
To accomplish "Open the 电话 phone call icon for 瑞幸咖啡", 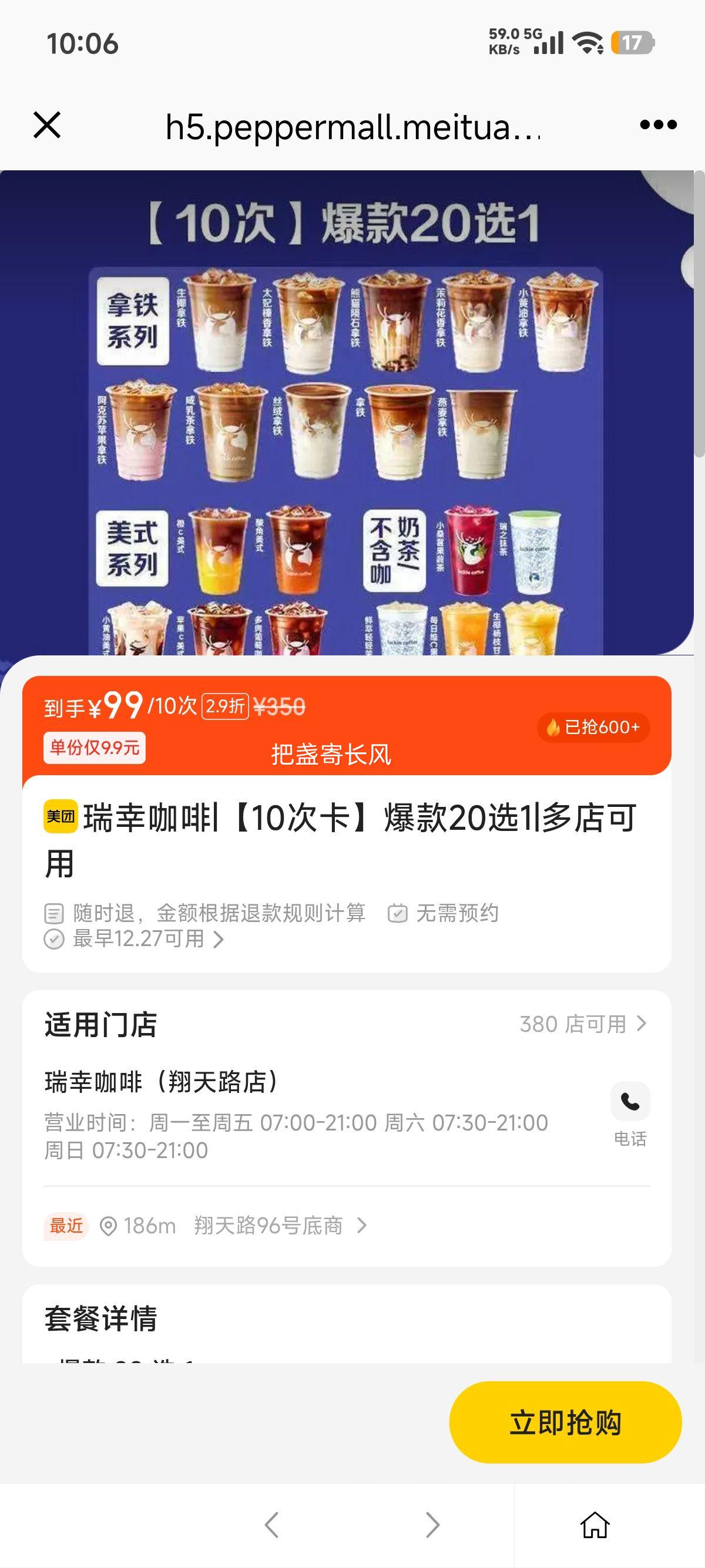I will point(631,1102).
